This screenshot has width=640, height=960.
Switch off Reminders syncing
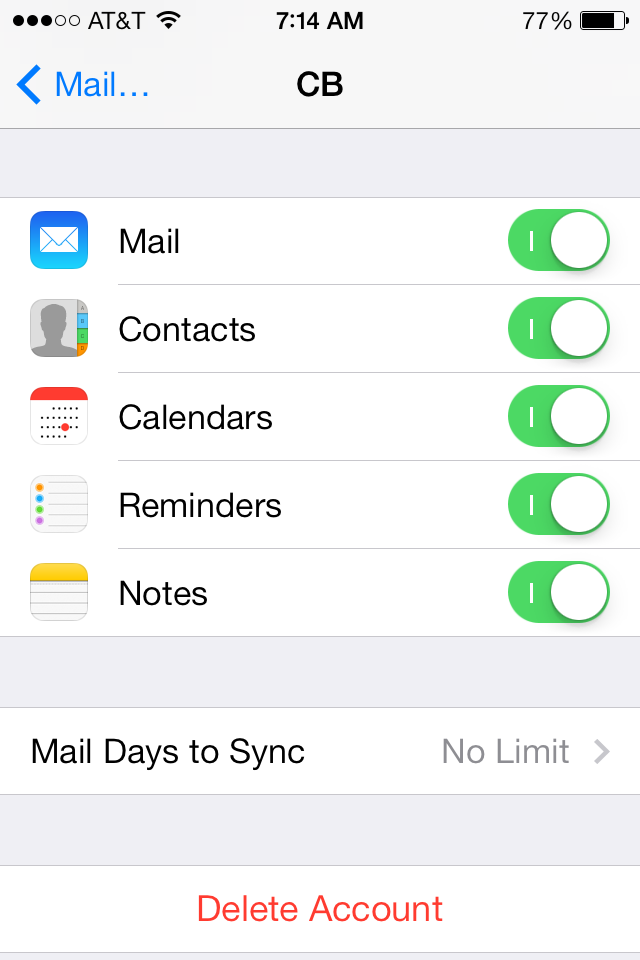click(558, 505)
